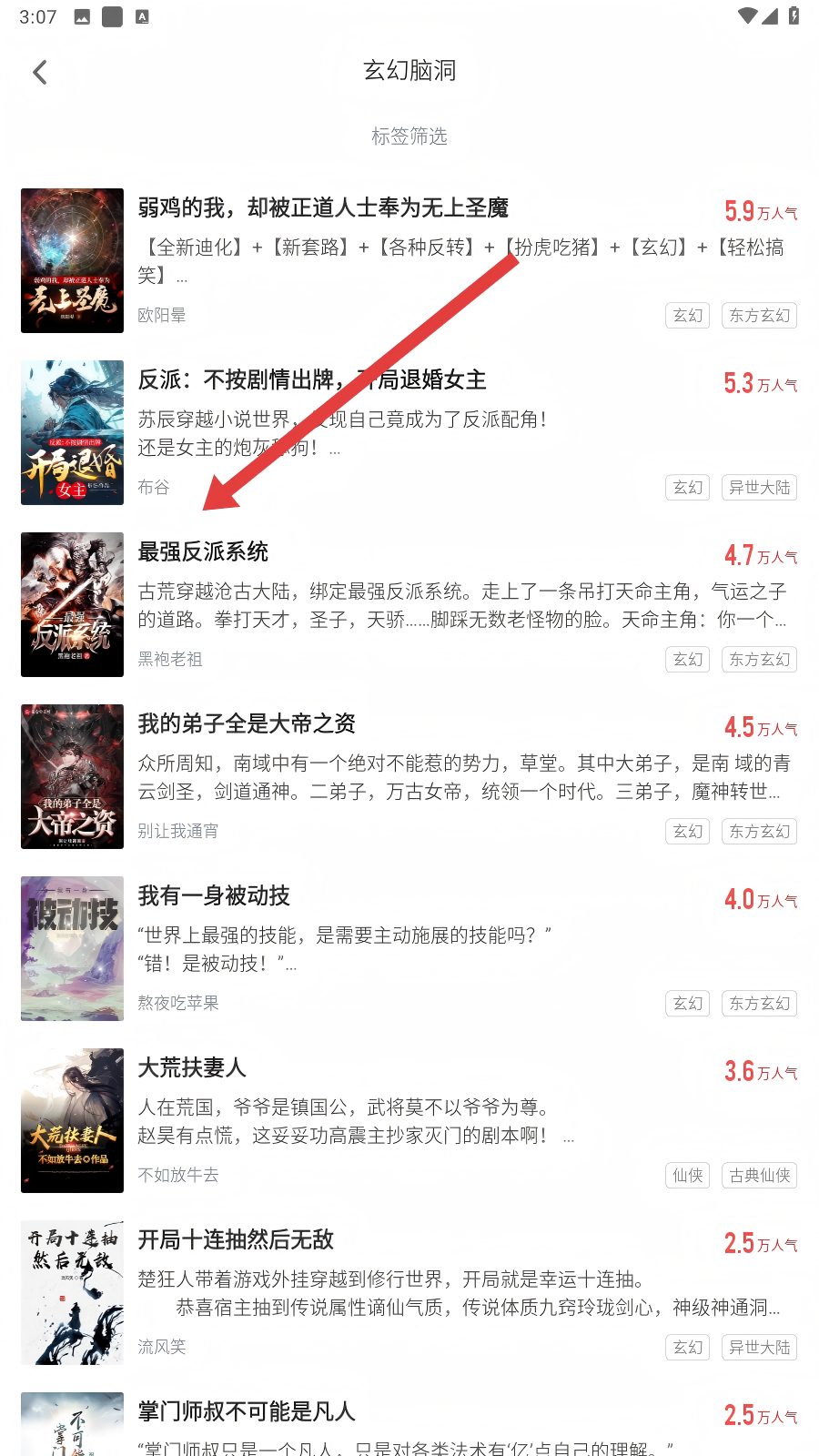This screenshot has height=1456, width=819.
Task: Open novel 大荒扶妻人
Action: [x=192, y=1068]
